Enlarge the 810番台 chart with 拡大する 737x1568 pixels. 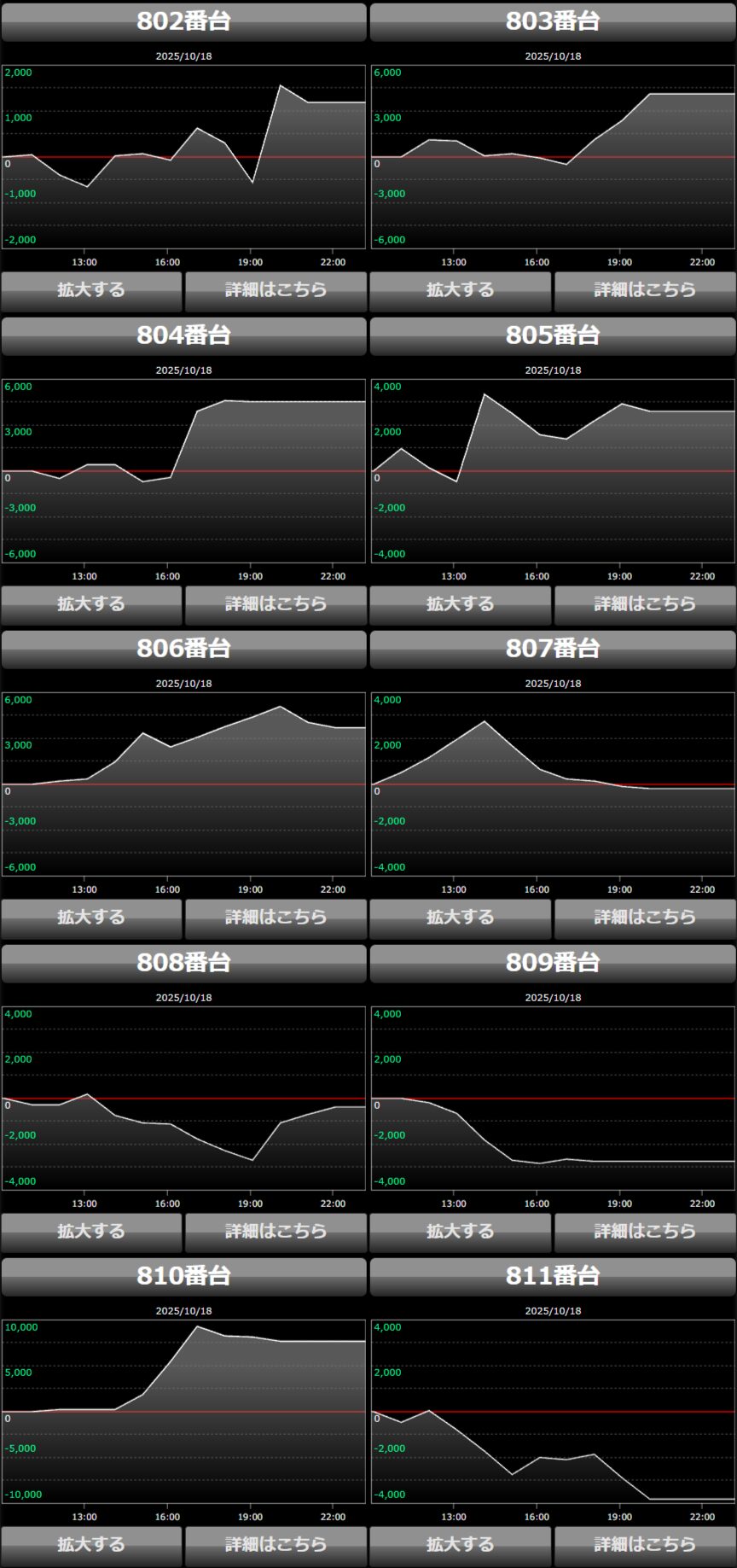91,1545
